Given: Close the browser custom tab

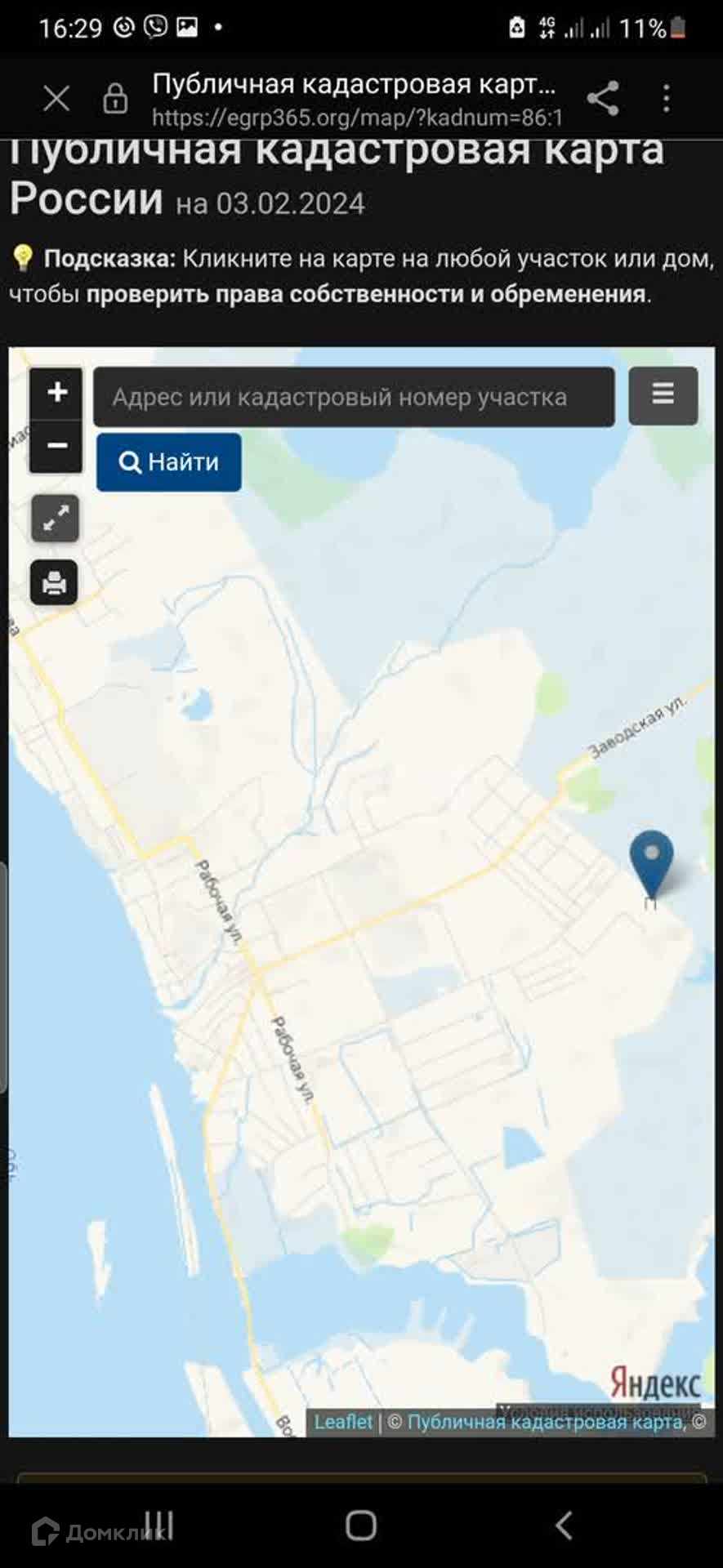Looking at the screenshot, I should [x=56, y=99].
